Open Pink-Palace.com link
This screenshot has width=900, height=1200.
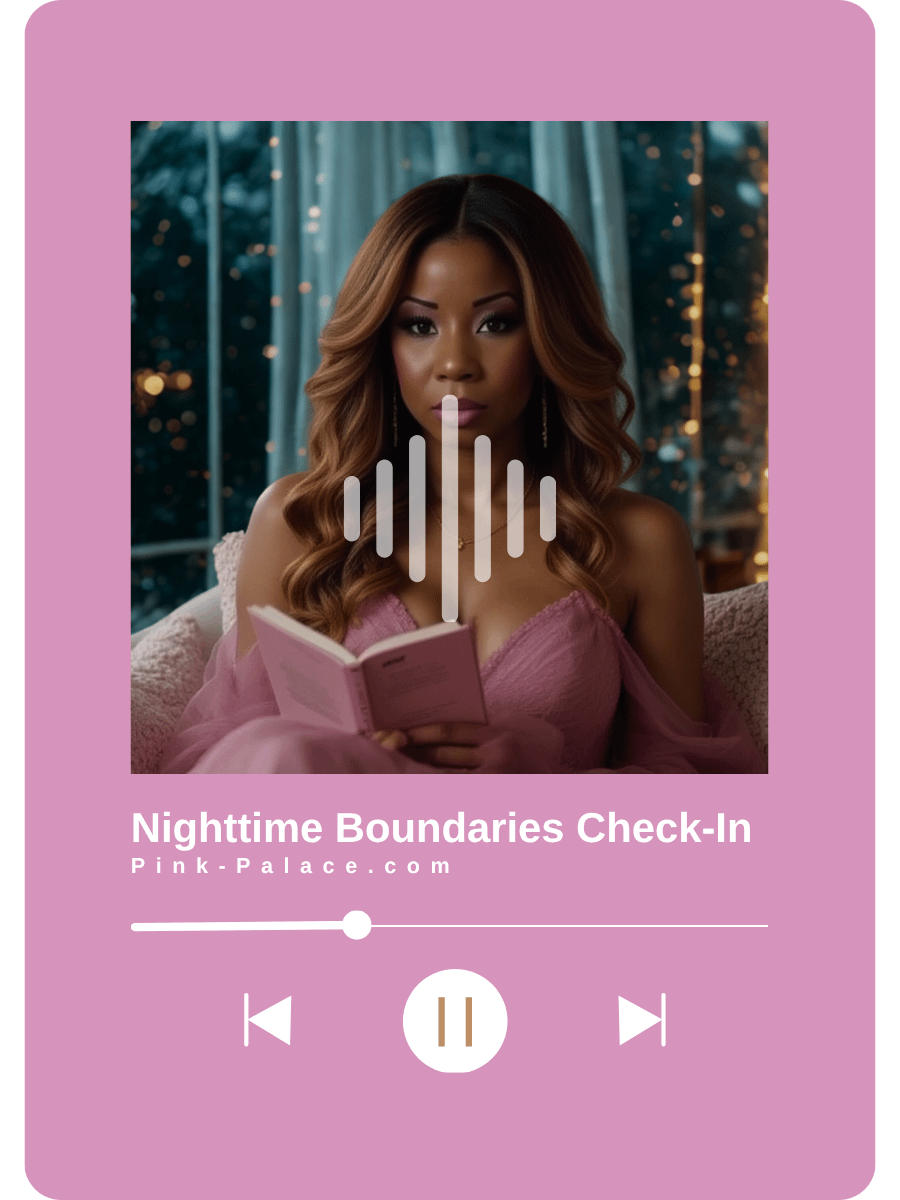(290, 866)
